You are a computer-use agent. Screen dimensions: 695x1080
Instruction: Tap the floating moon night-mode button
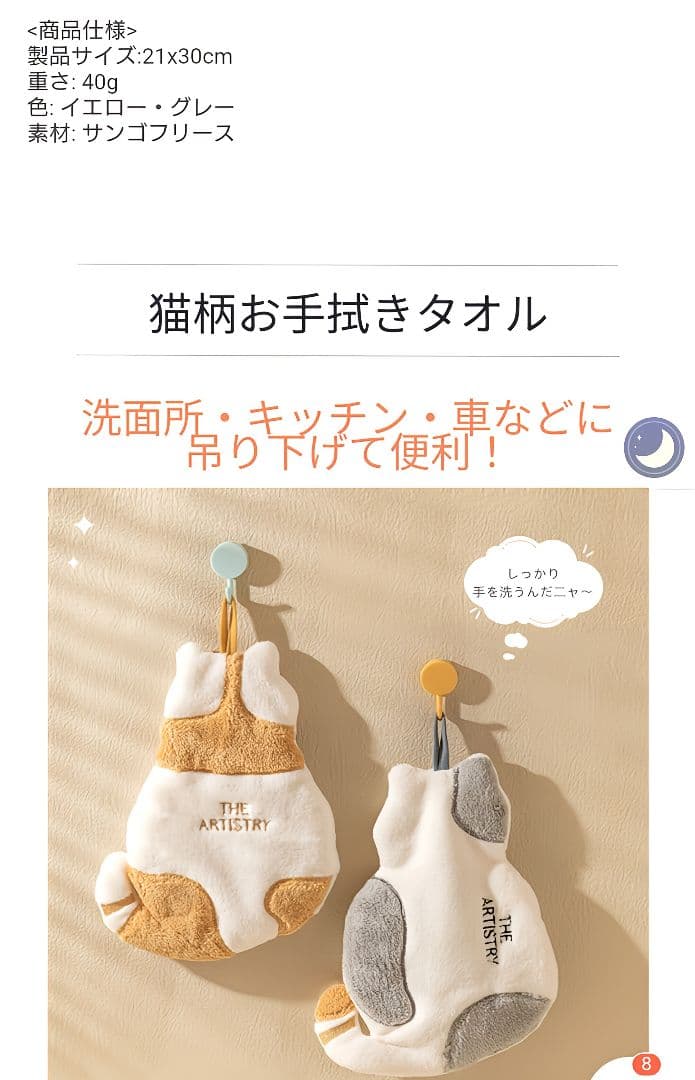coord(654,447)
